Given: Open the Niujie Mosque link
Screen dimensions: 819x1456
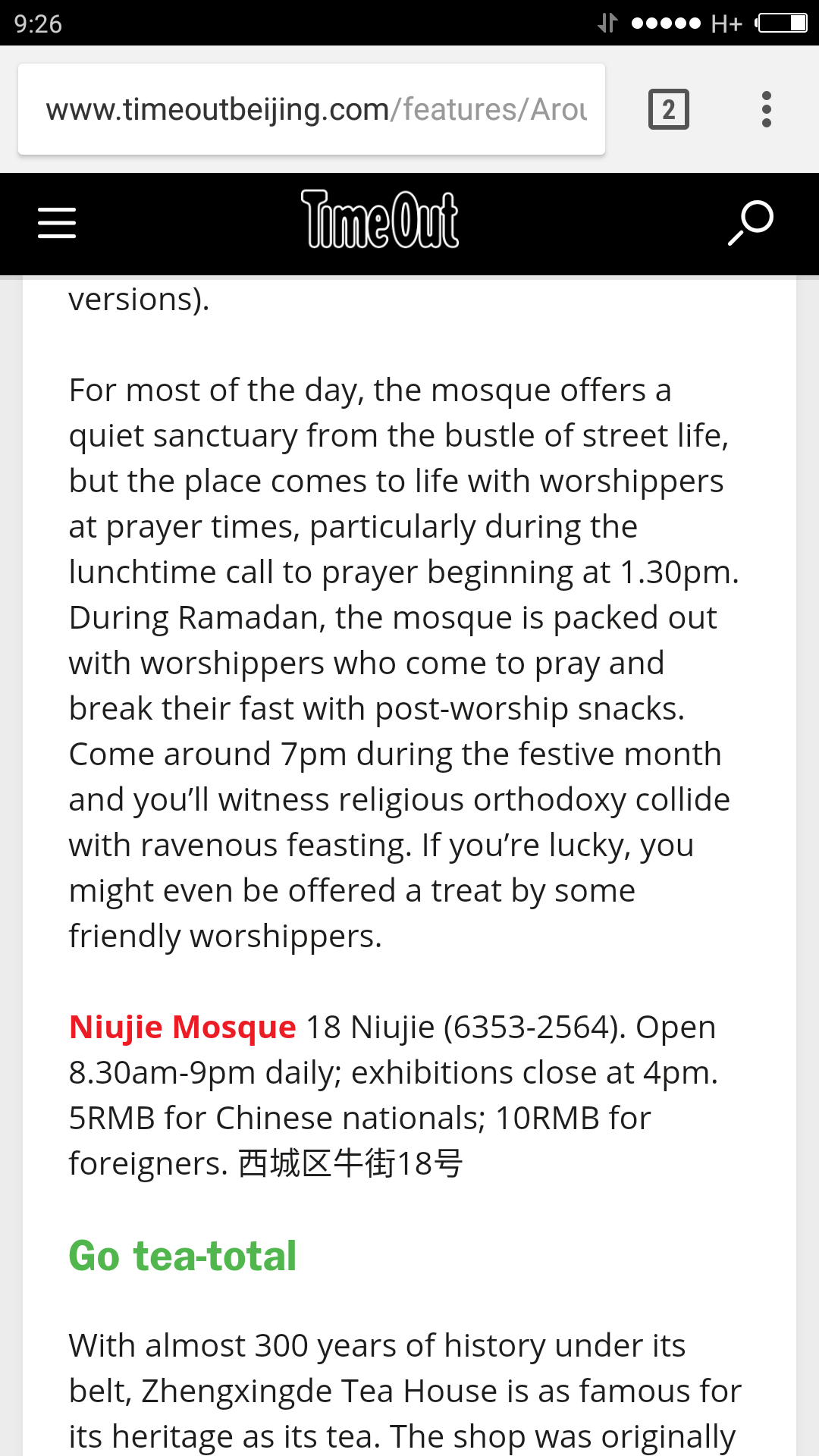Looking at the screenshot, I should [182, 1028].
